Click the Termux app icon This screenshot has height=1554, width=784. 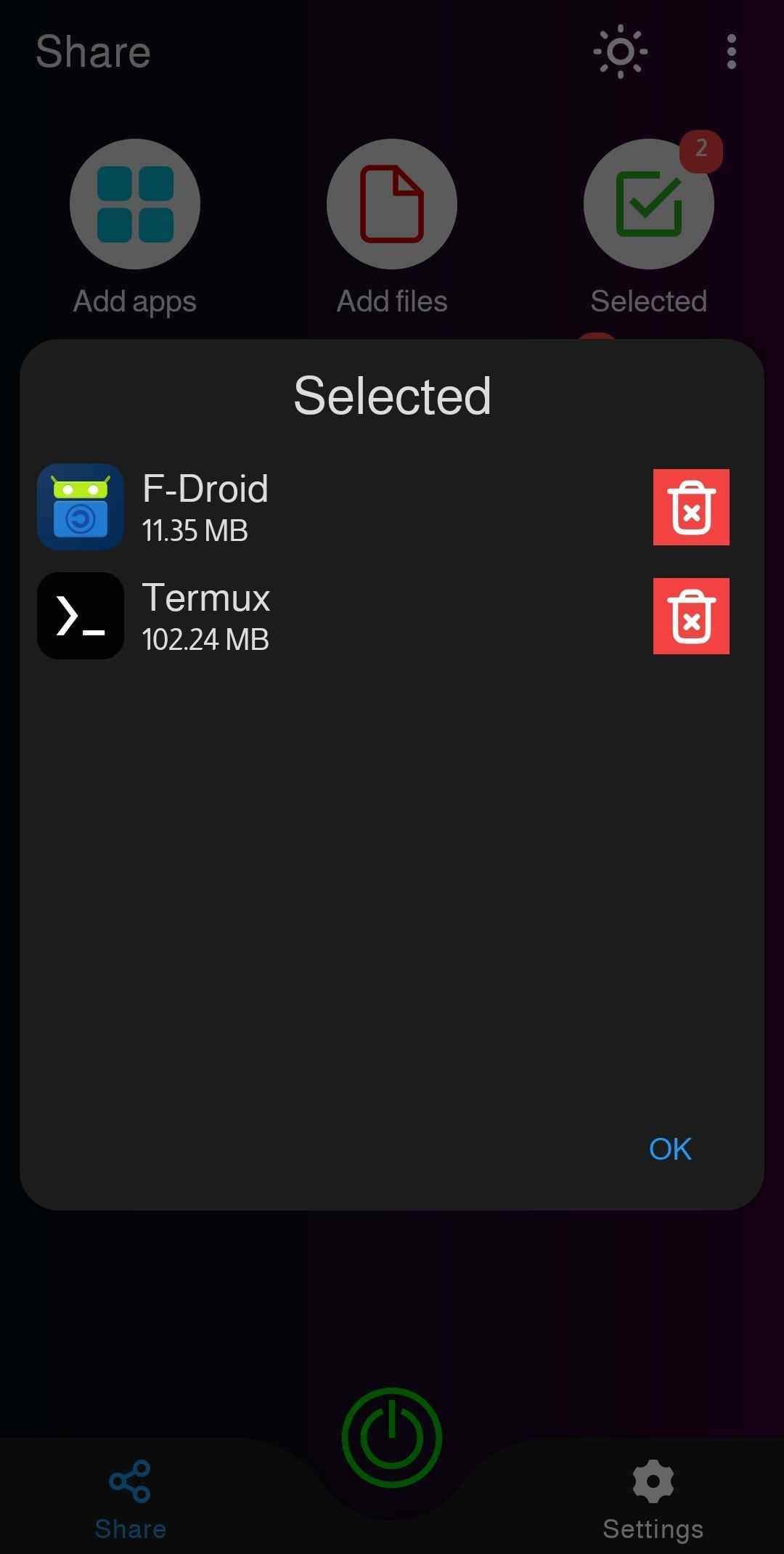click(x=80, y=616)
